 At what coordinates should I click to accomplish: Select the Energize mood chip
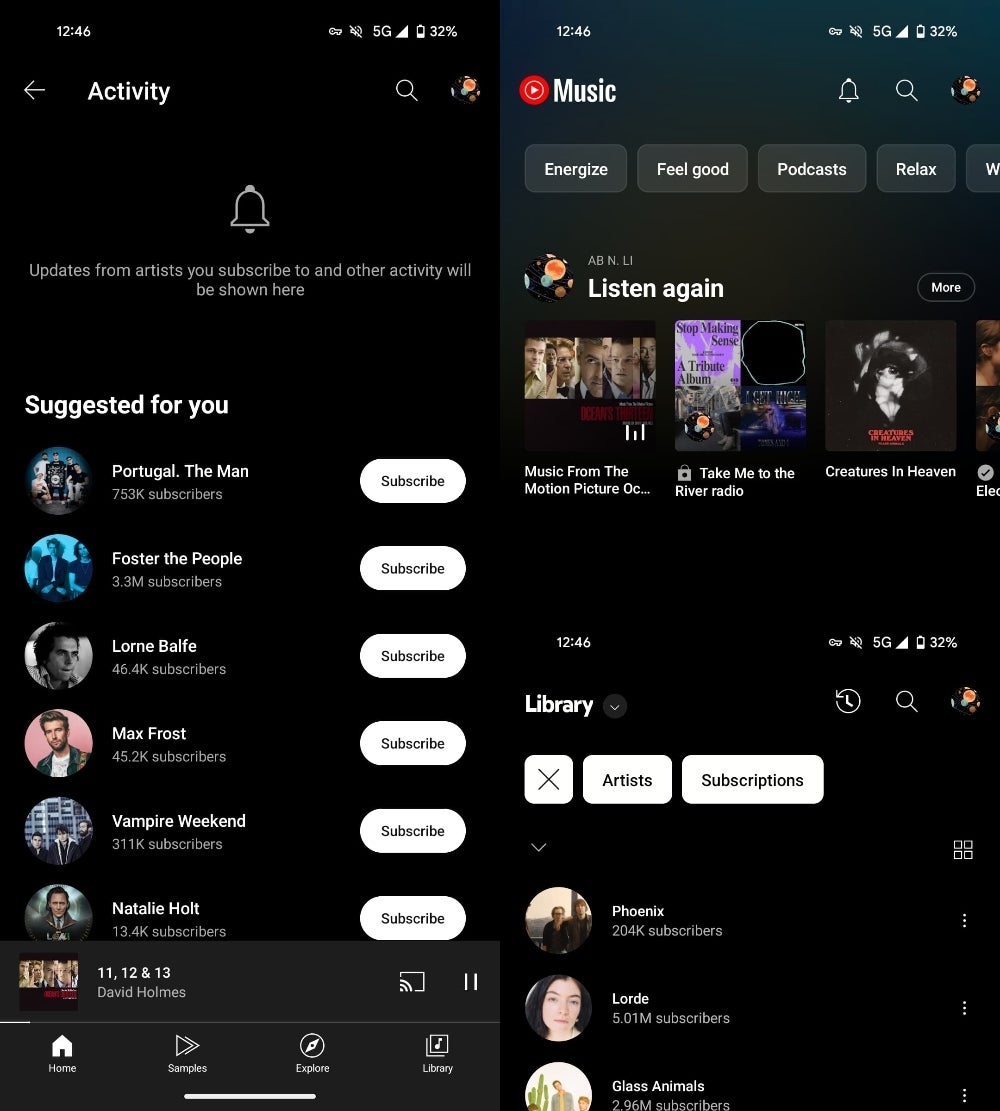tap(575, 168)
